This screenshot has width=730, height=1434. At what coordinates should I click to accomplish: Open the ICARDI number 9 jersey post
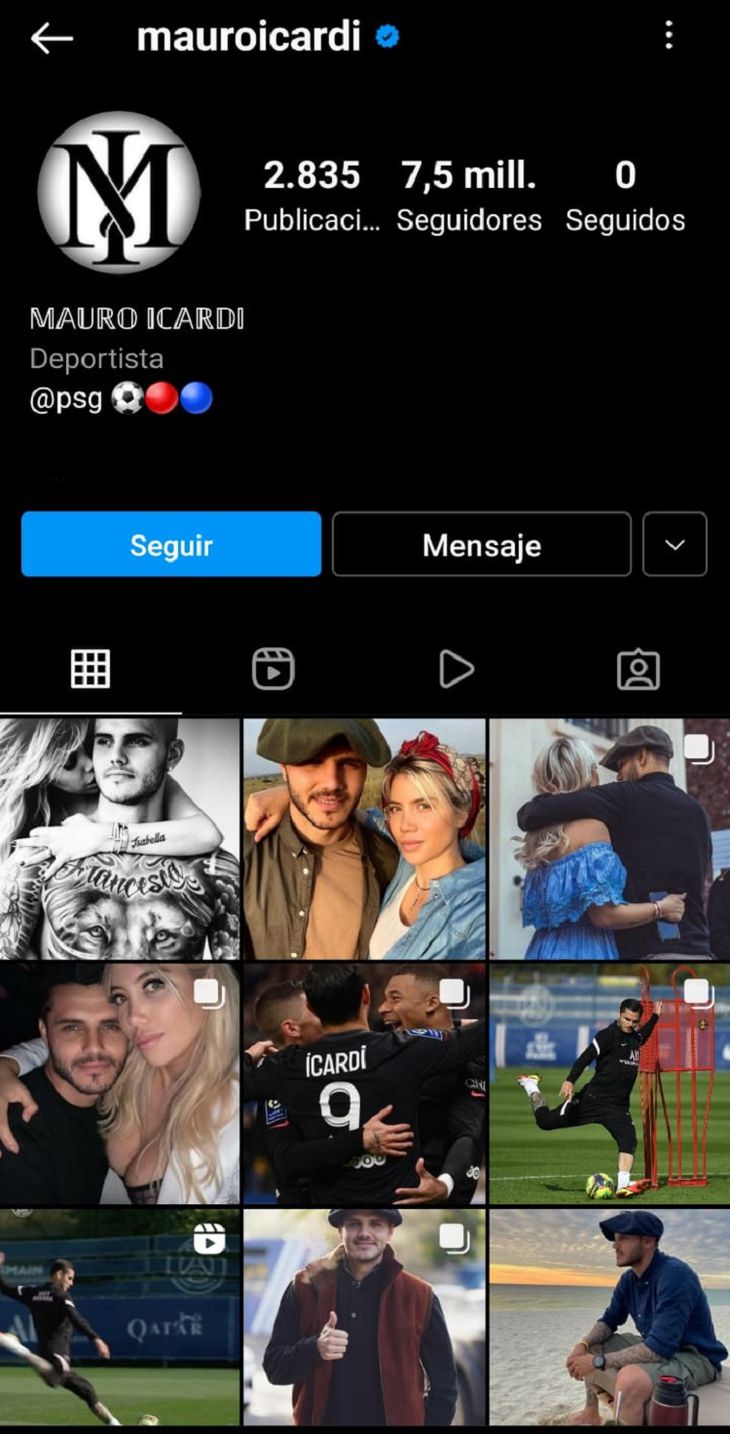click(365, 1083)
